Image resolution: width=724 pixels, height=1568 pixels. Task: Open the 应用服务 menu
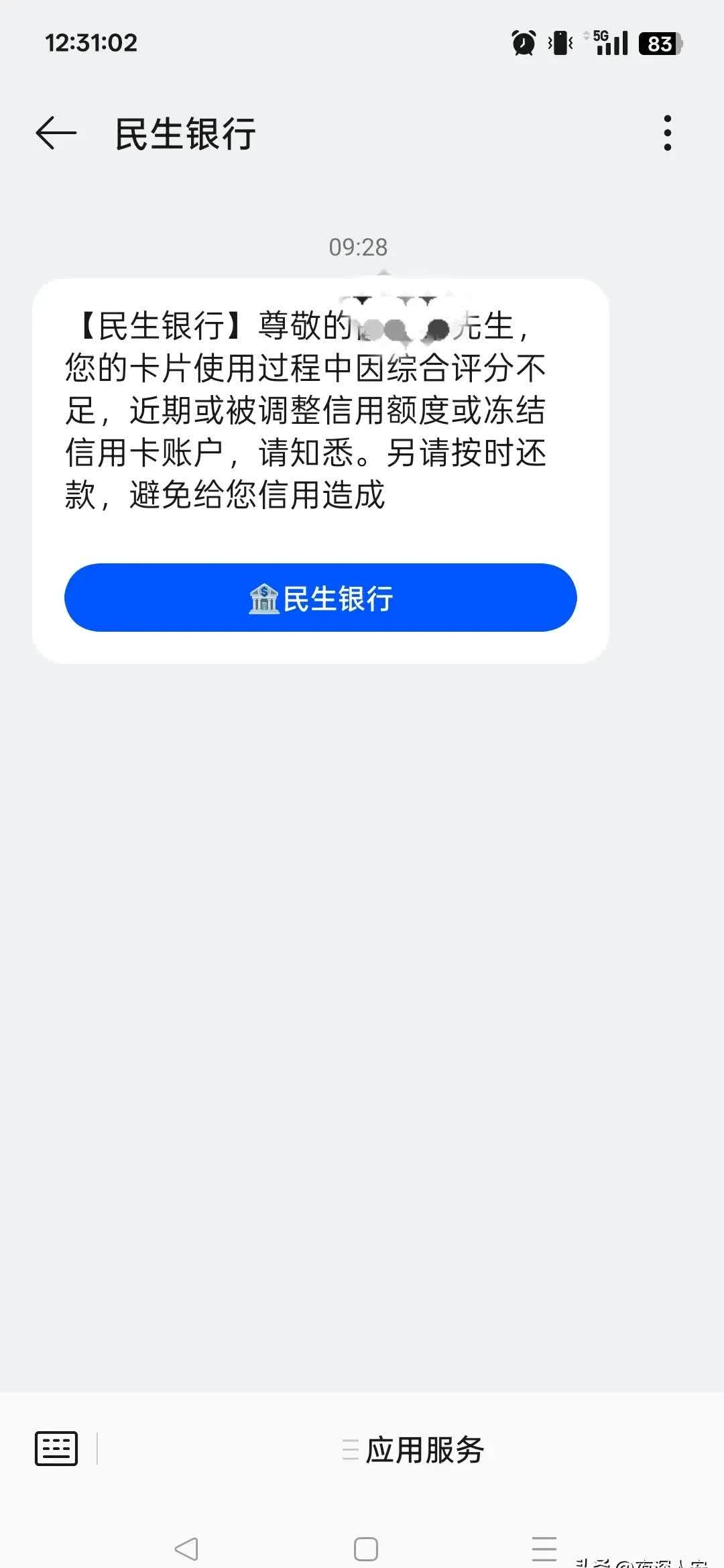(x=414, y=1449)
